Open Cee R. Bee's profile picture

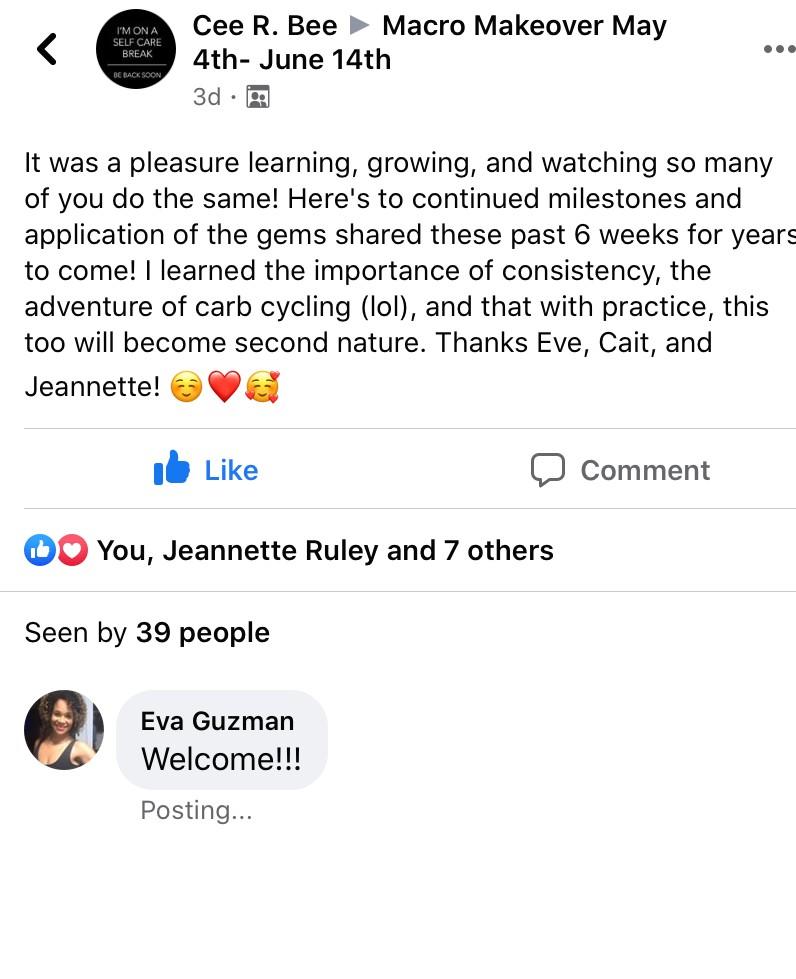(x=135, y=49)
